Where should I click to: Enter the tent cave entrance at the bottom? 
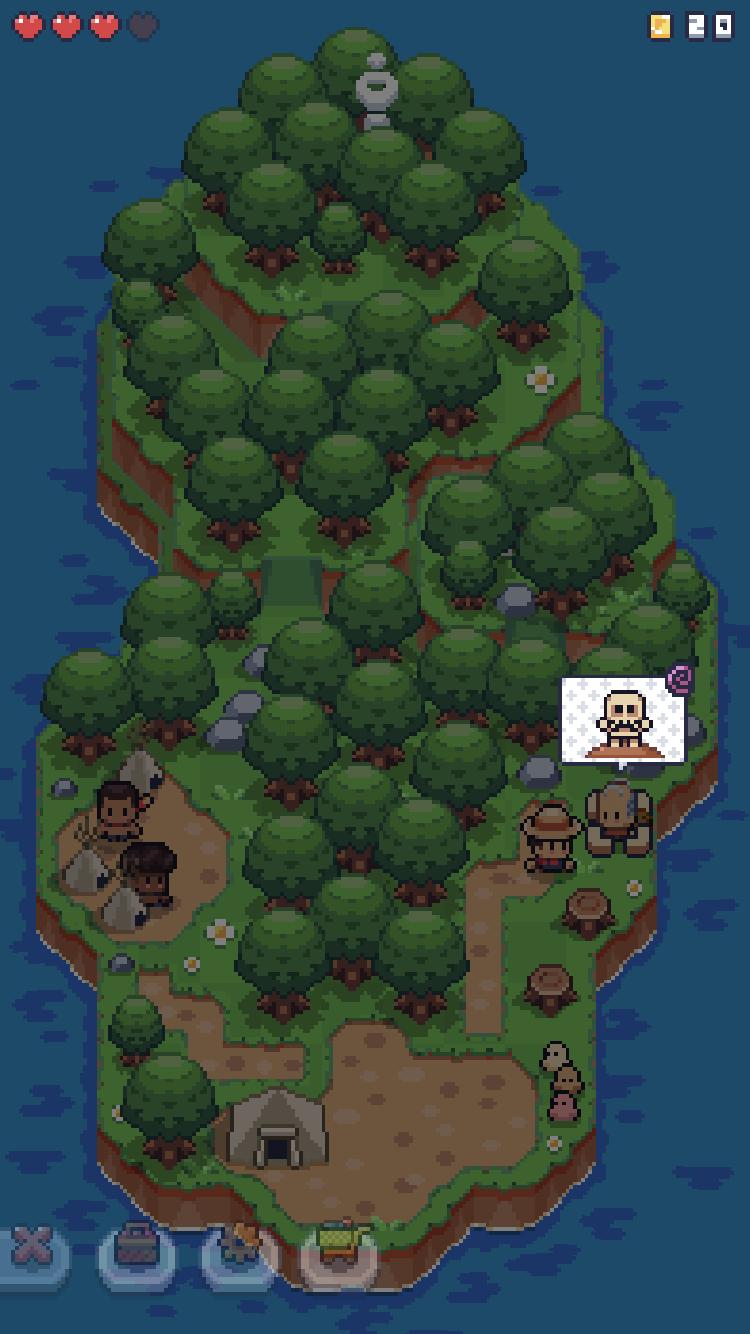click(275, 1130)
